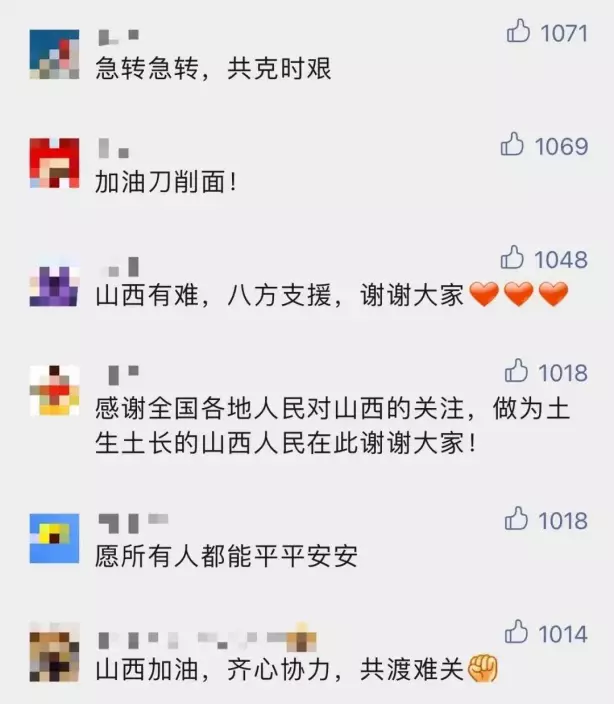Image resolution: width=614 pixels, height=704 pixels.
Task: Like the comment "山西有难，八方支援"
Action: tap(516, 258)
